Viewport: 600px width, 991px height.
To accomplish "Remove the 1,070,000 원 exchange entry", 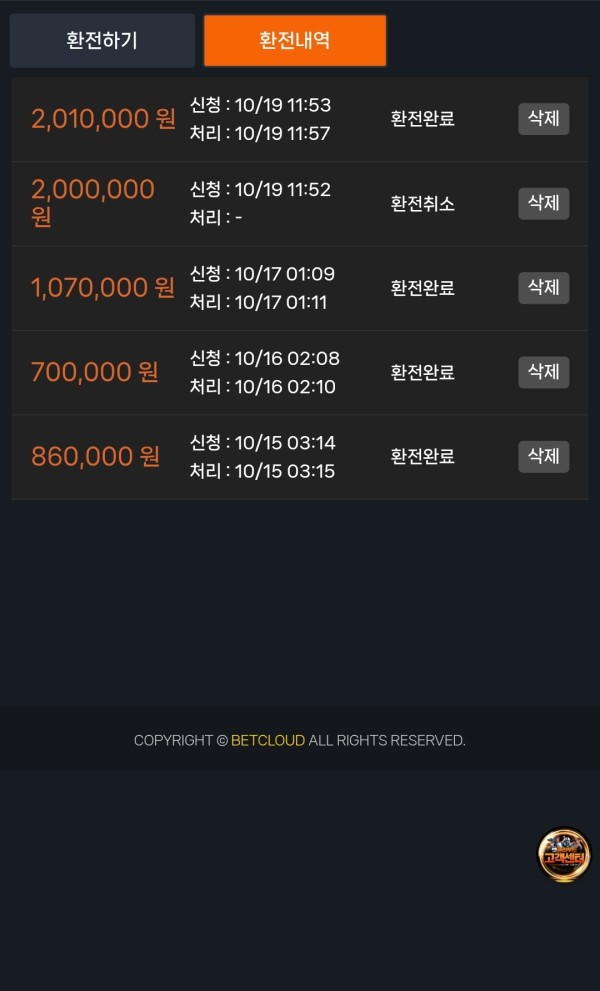I will (543, 288).
